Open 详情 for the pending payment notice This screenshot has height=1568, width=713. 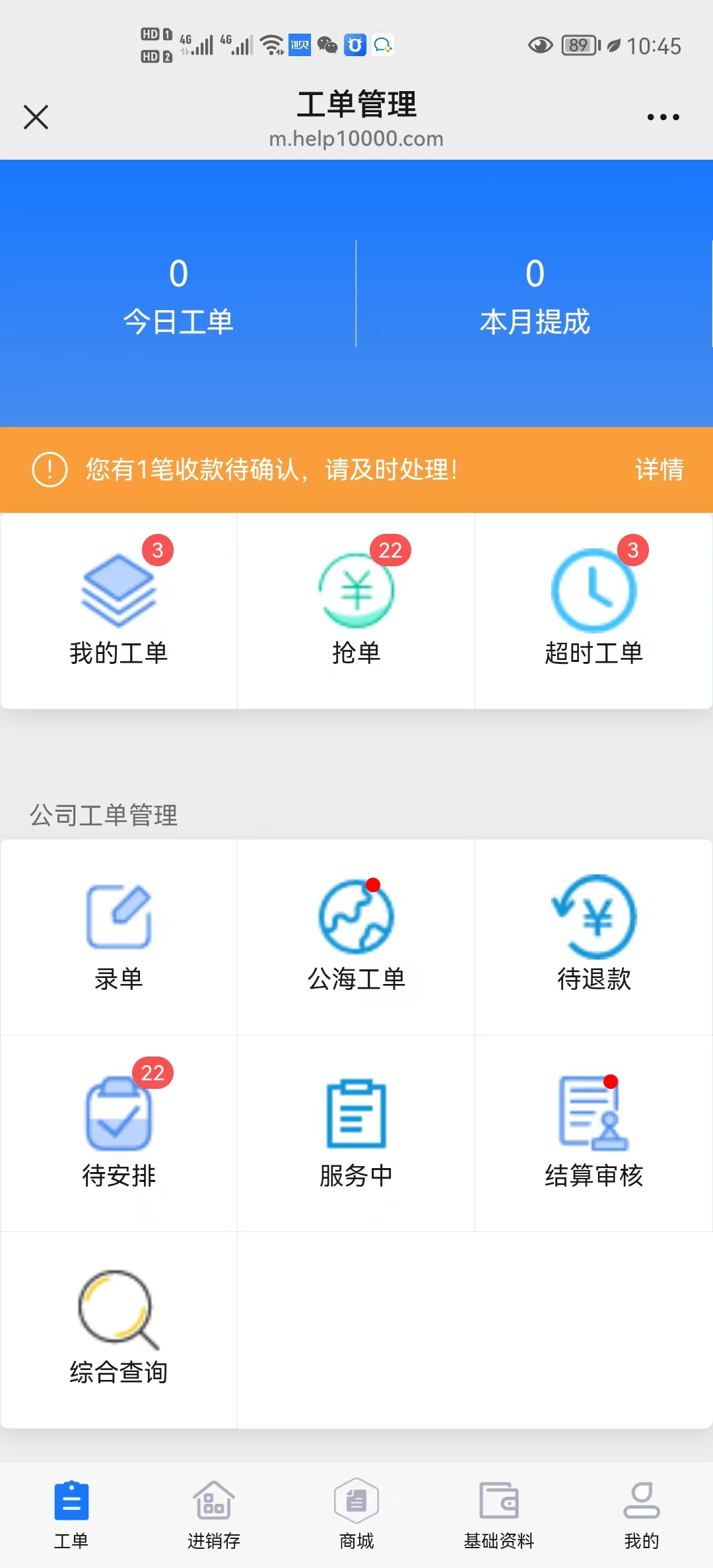(x=659, y=469)
